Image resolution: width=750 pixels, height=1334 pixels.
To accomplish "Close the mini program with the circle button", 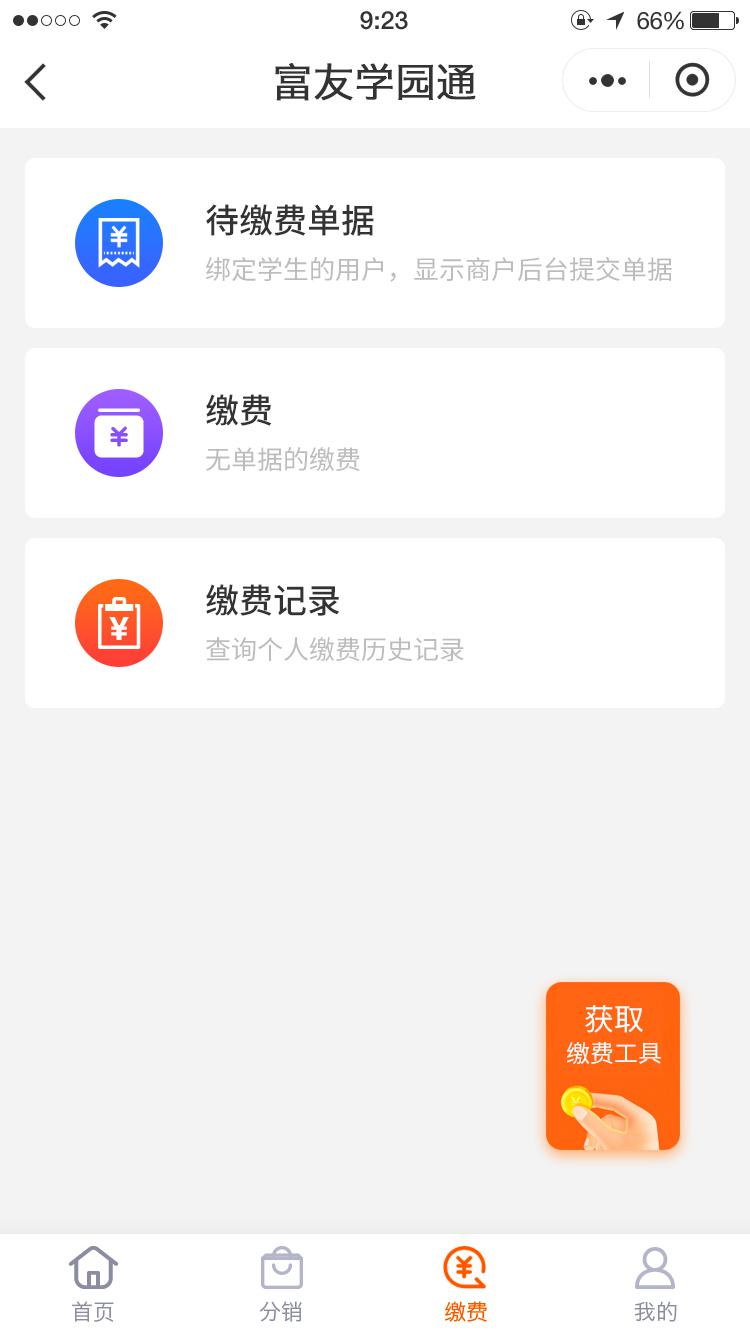I will pyautogui.click(x=692, y=81).
